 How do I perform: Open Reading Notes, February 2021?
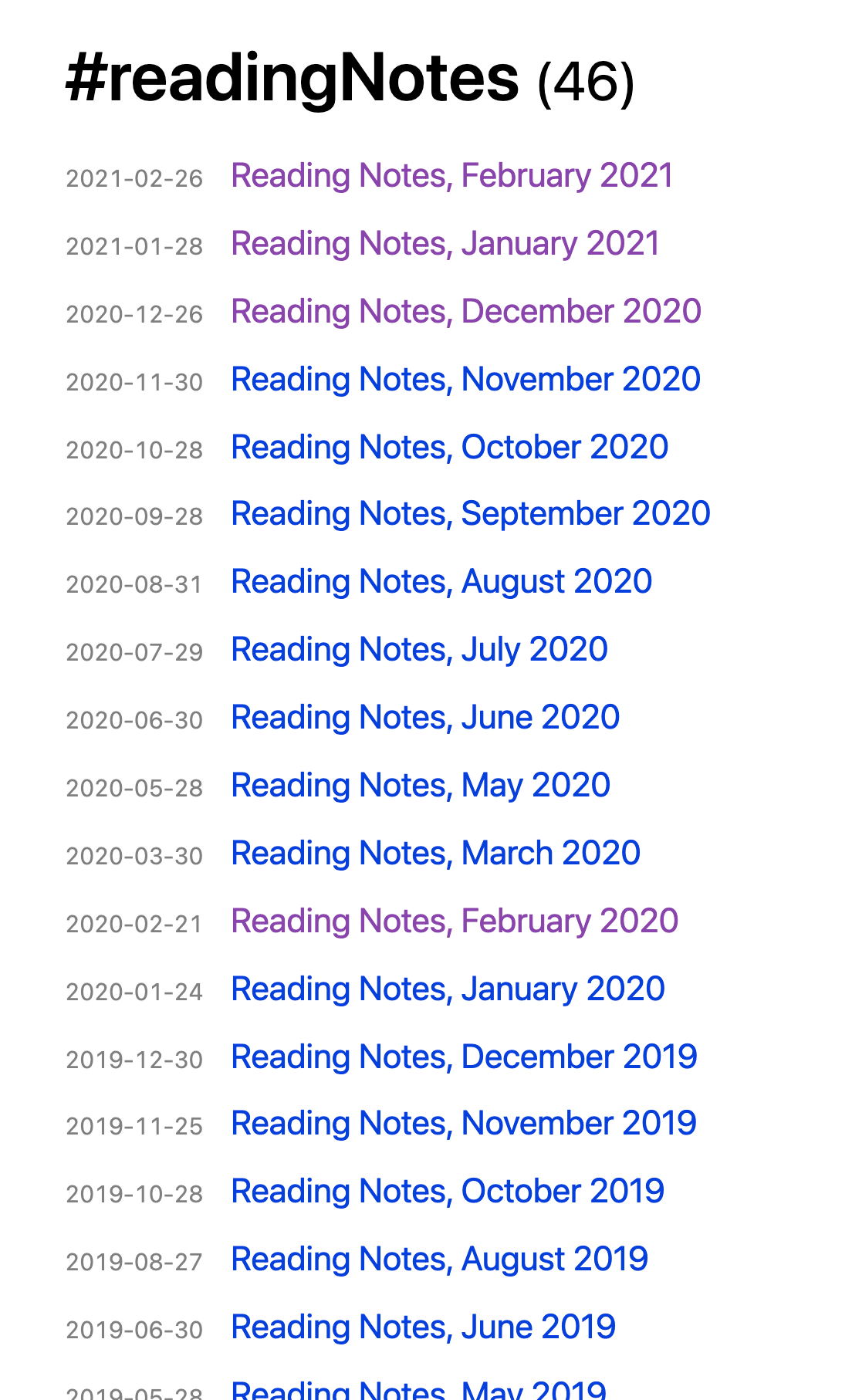click(x=452, y=177)
